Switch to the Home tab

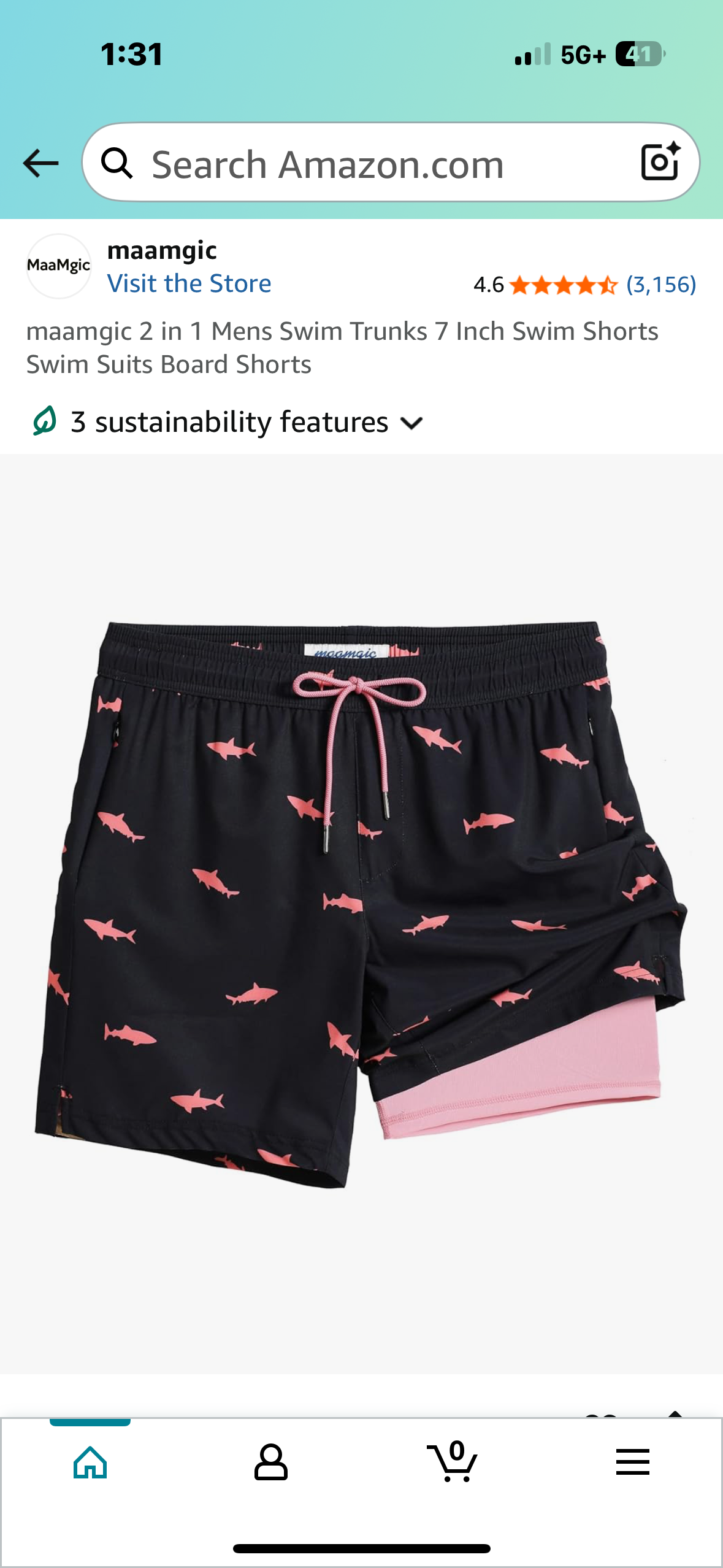point(90,1462)
